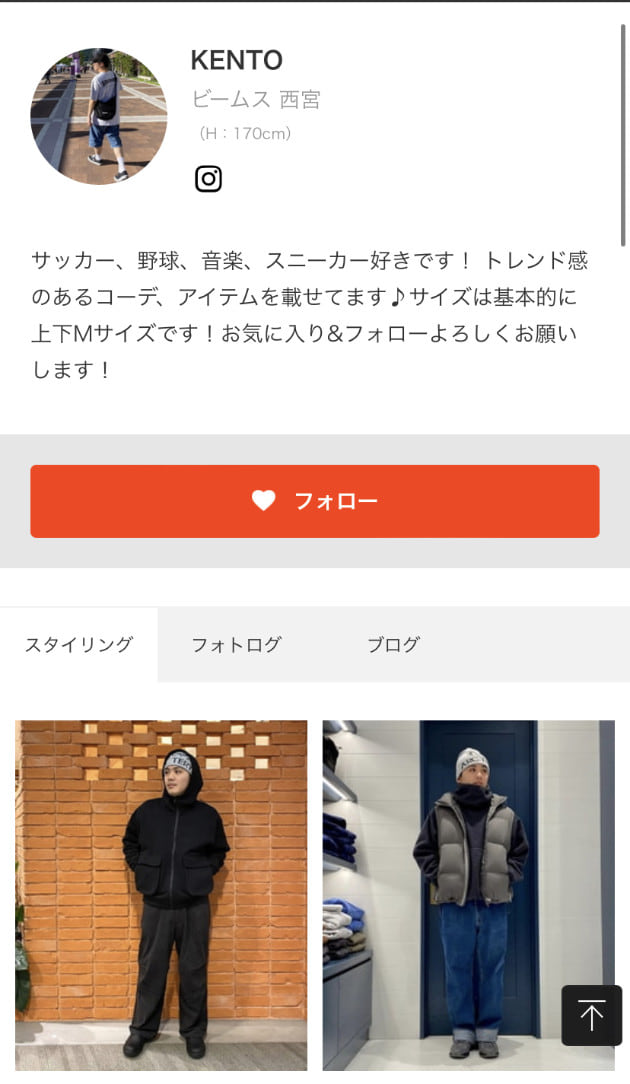Screen dimensions: 630x1084
Task: View KENTO's profile photo
Action: coord(99,116)
